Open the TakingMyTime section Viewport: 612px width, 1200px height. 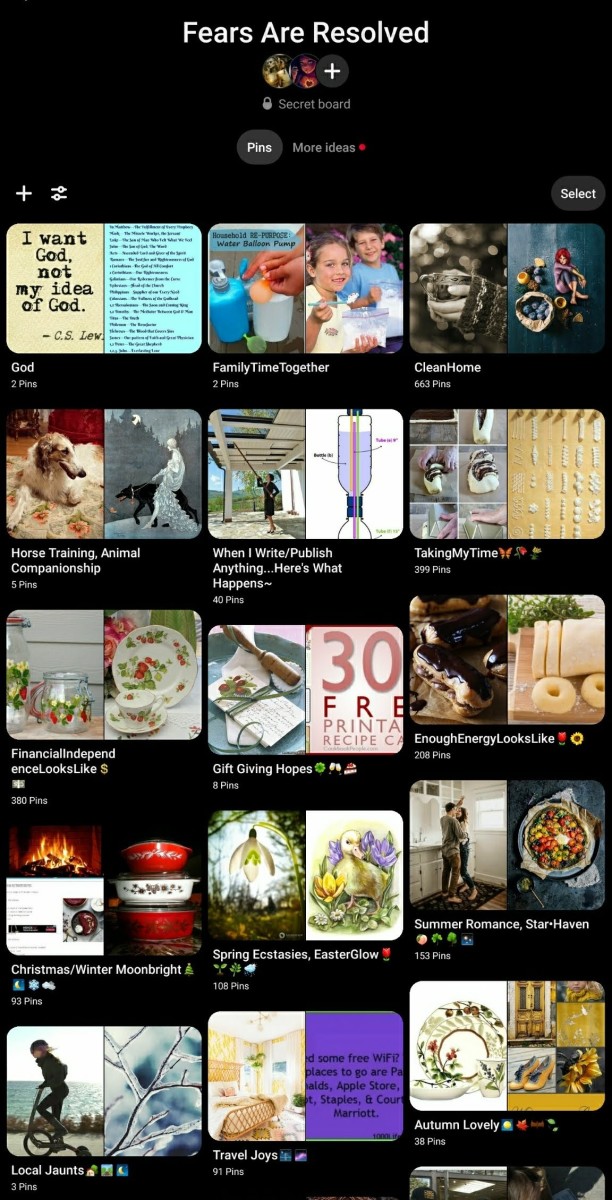coord(507,474)
